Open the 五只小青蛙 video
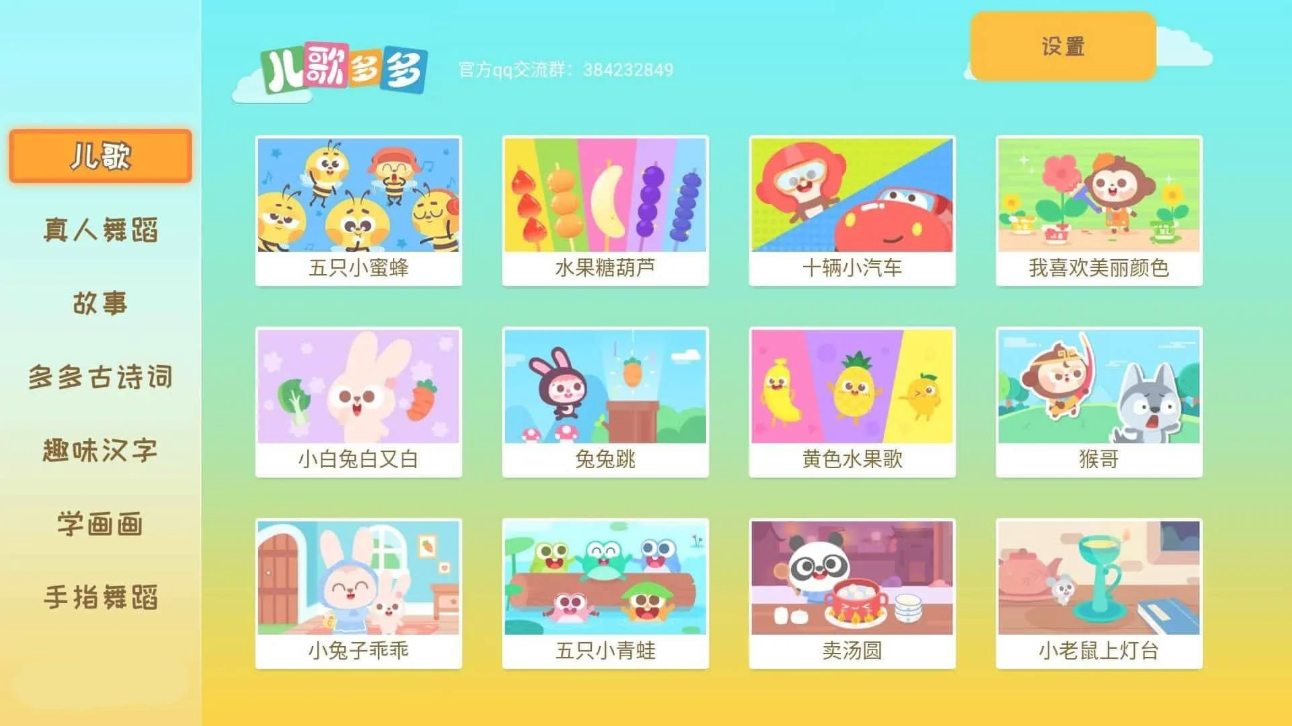Image resolution: width=1292 pixels, height=726 pixels. click(605, 593)
